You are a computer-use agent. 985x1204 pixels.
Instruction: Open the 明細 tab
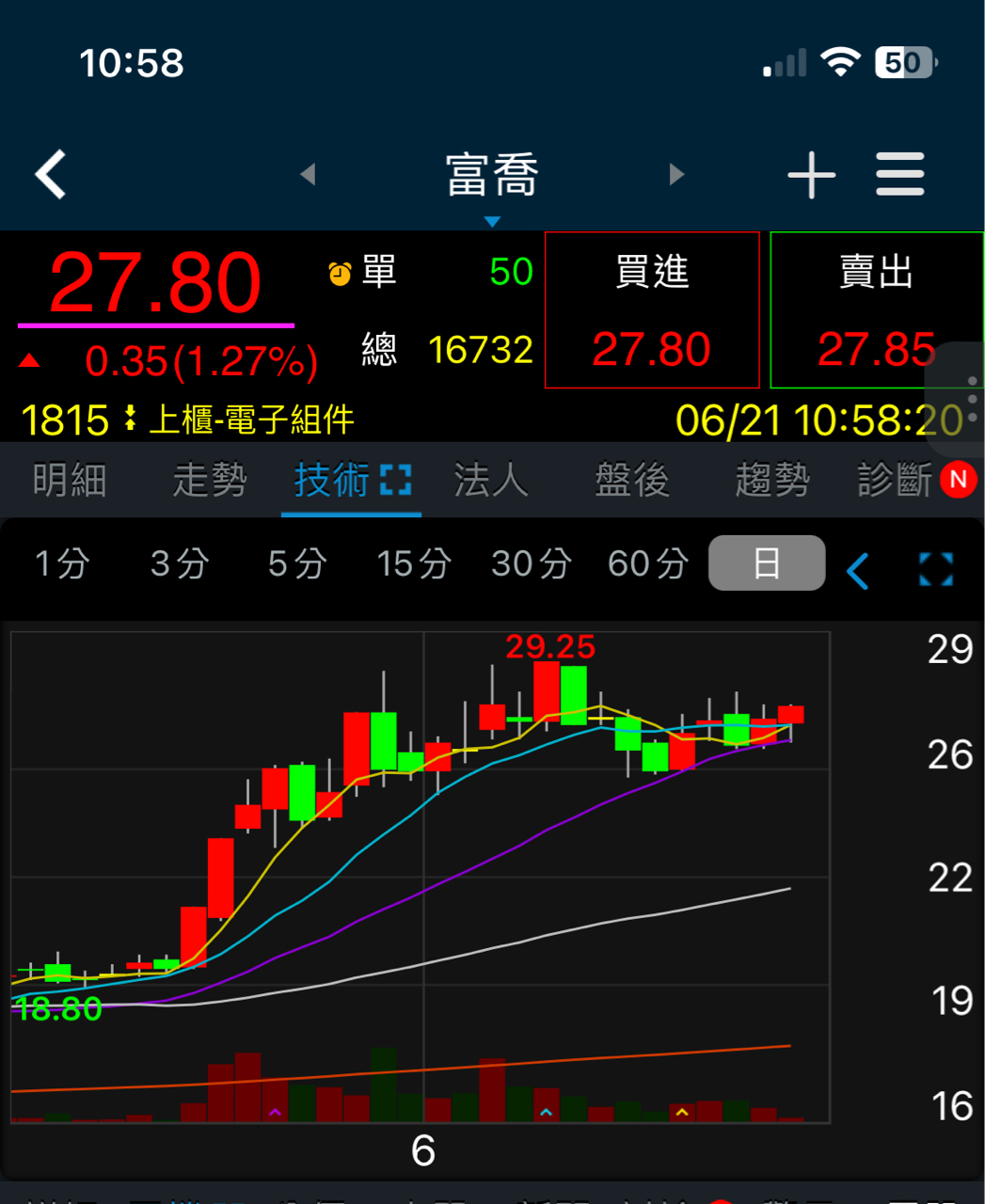point(70,481)
